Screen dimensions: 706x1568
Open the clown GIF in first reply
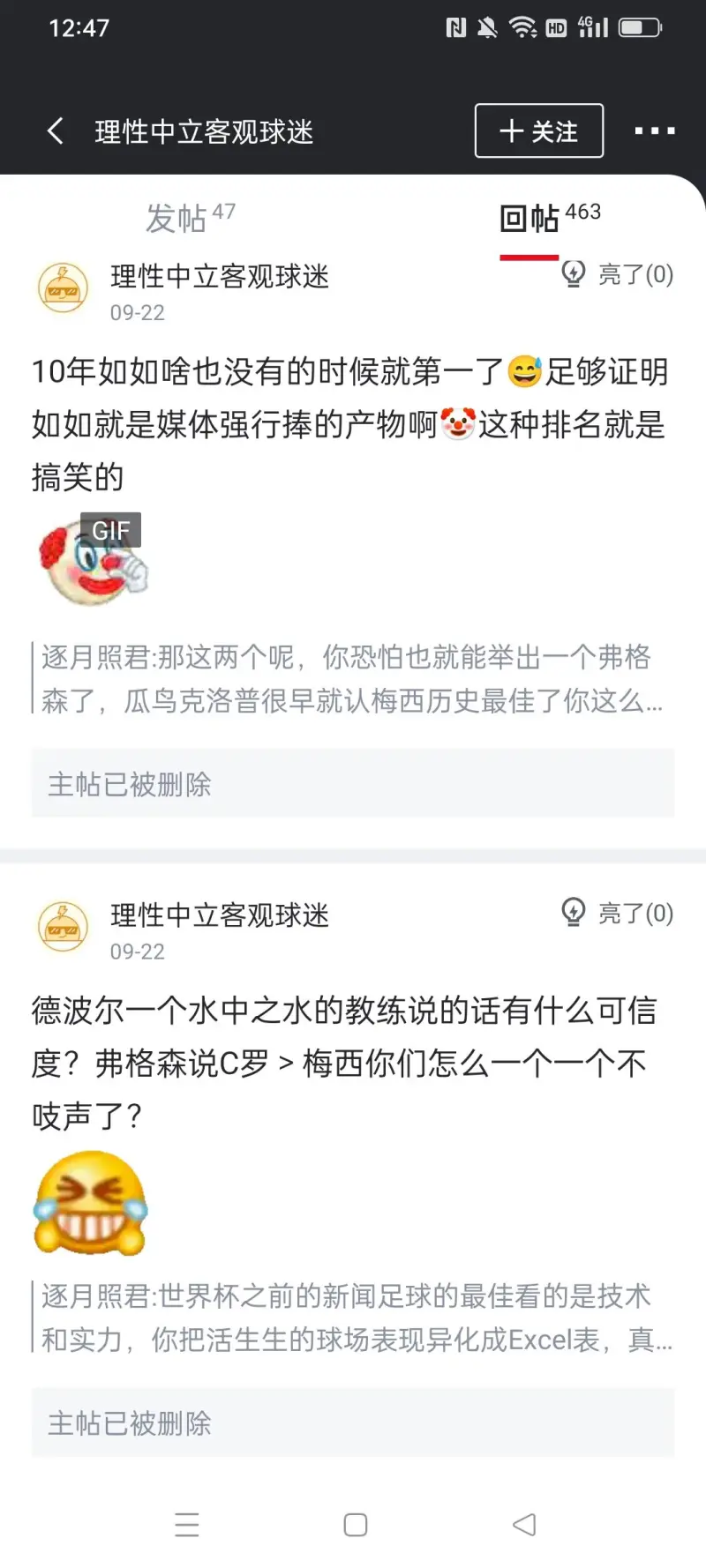click(92, 560)
